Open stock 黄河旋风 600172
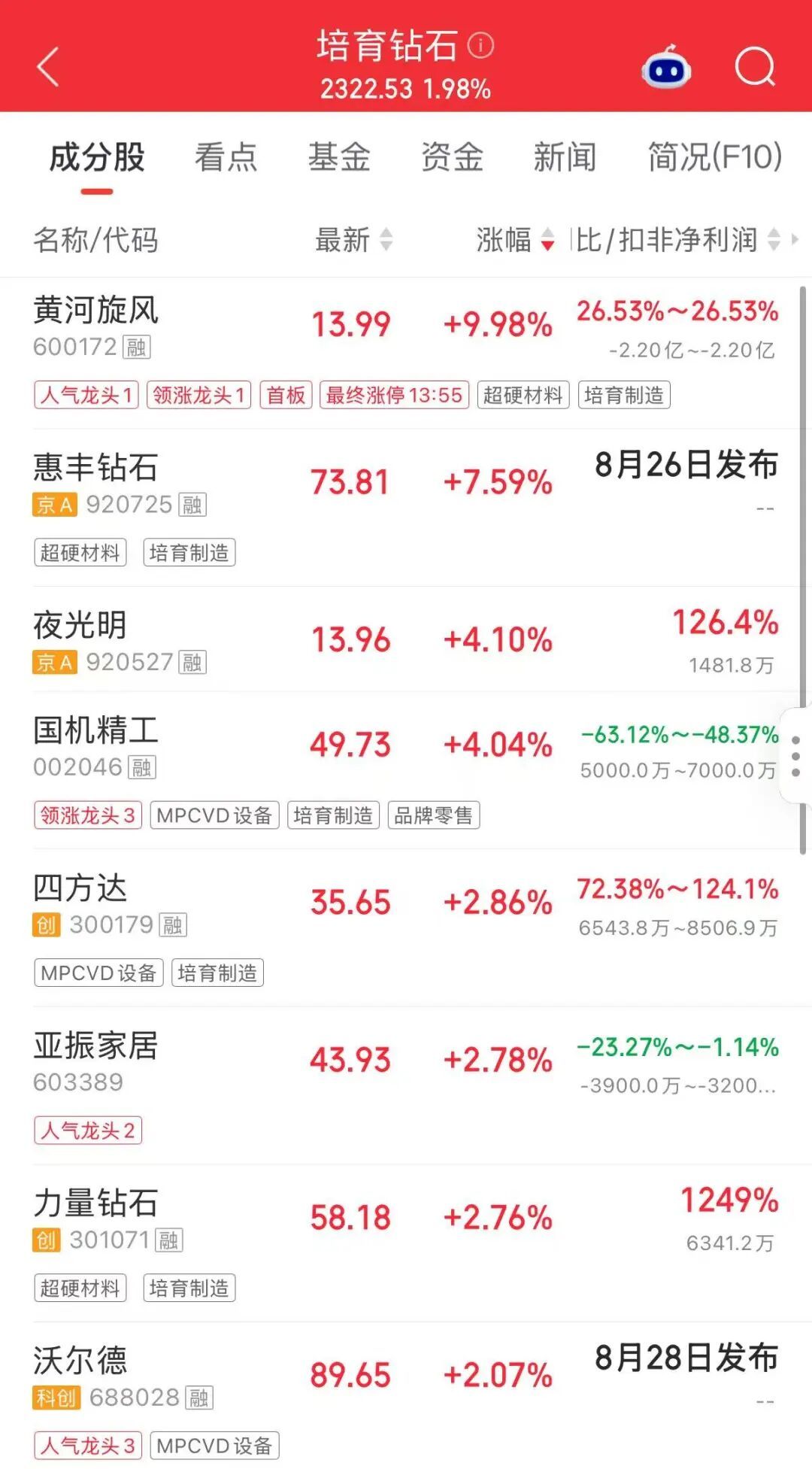The width and height of the screenshot is (812, 1469). coord(406,354)
